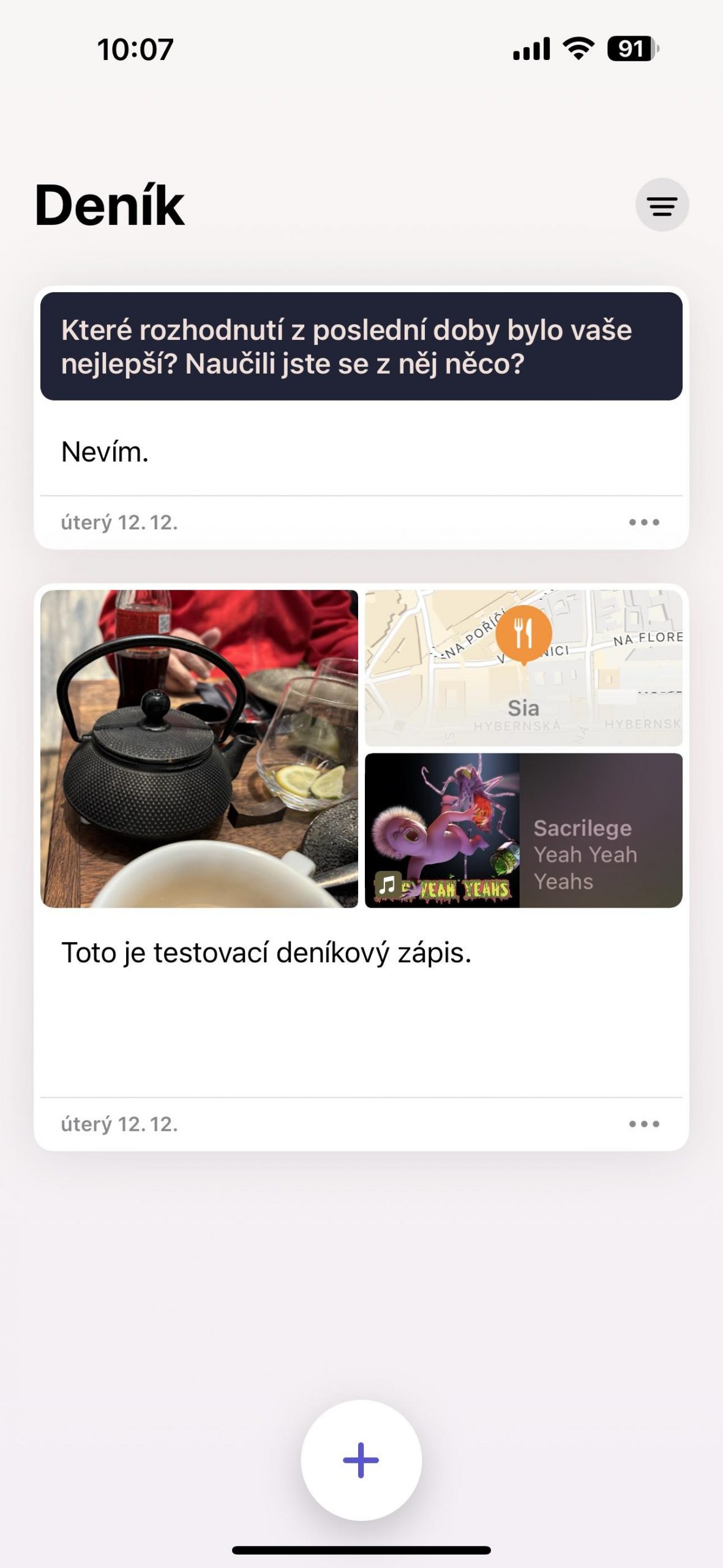Viewport: 723px width, 1568px height.
Task: Open the Sacrilege Yeah Yeah Yeahs song tile
Action: click(x=523, y=831)
